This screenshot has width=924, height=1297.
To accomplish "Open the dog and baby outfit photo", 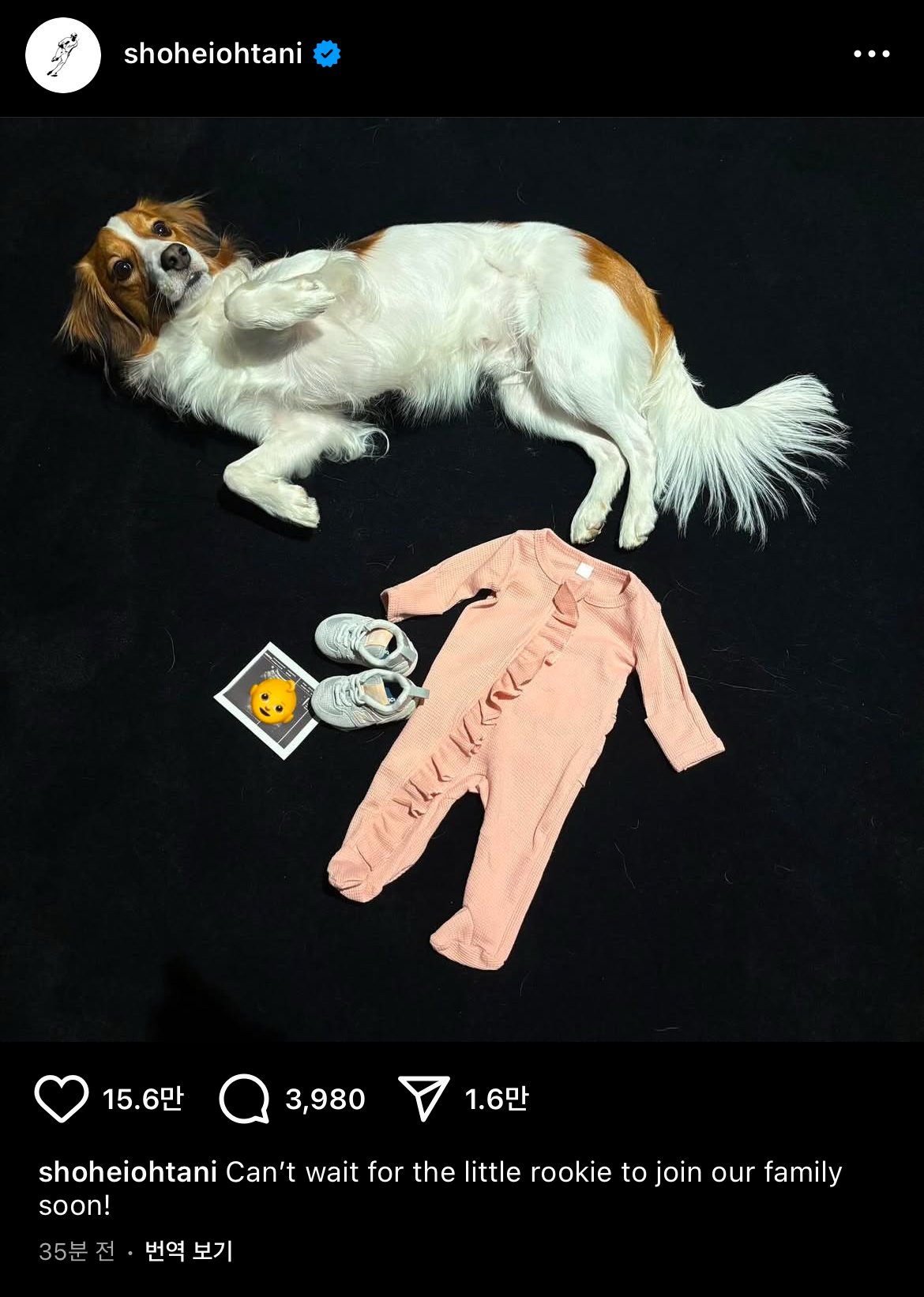I will (462, 579).
